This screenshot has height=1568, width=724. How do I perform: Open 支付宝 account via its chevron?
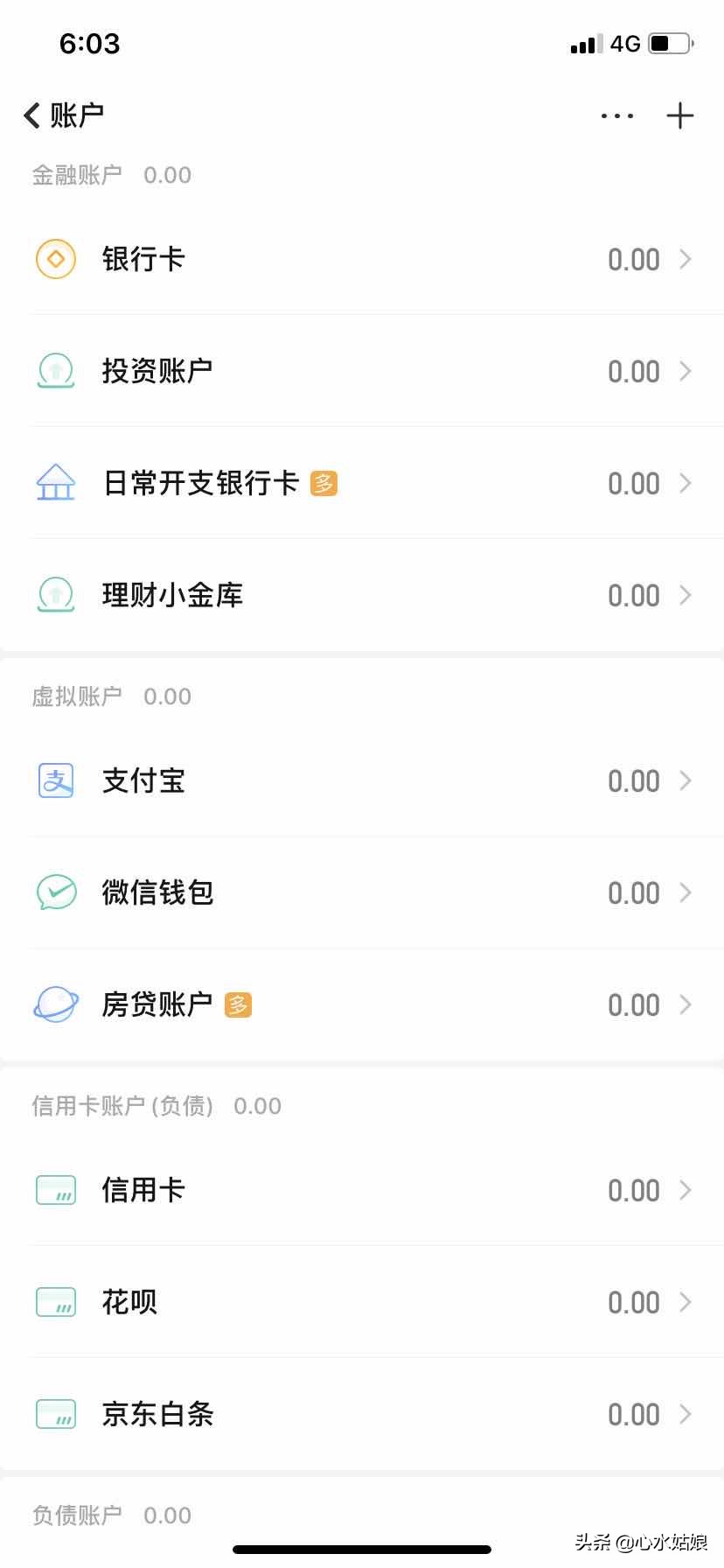686,780
